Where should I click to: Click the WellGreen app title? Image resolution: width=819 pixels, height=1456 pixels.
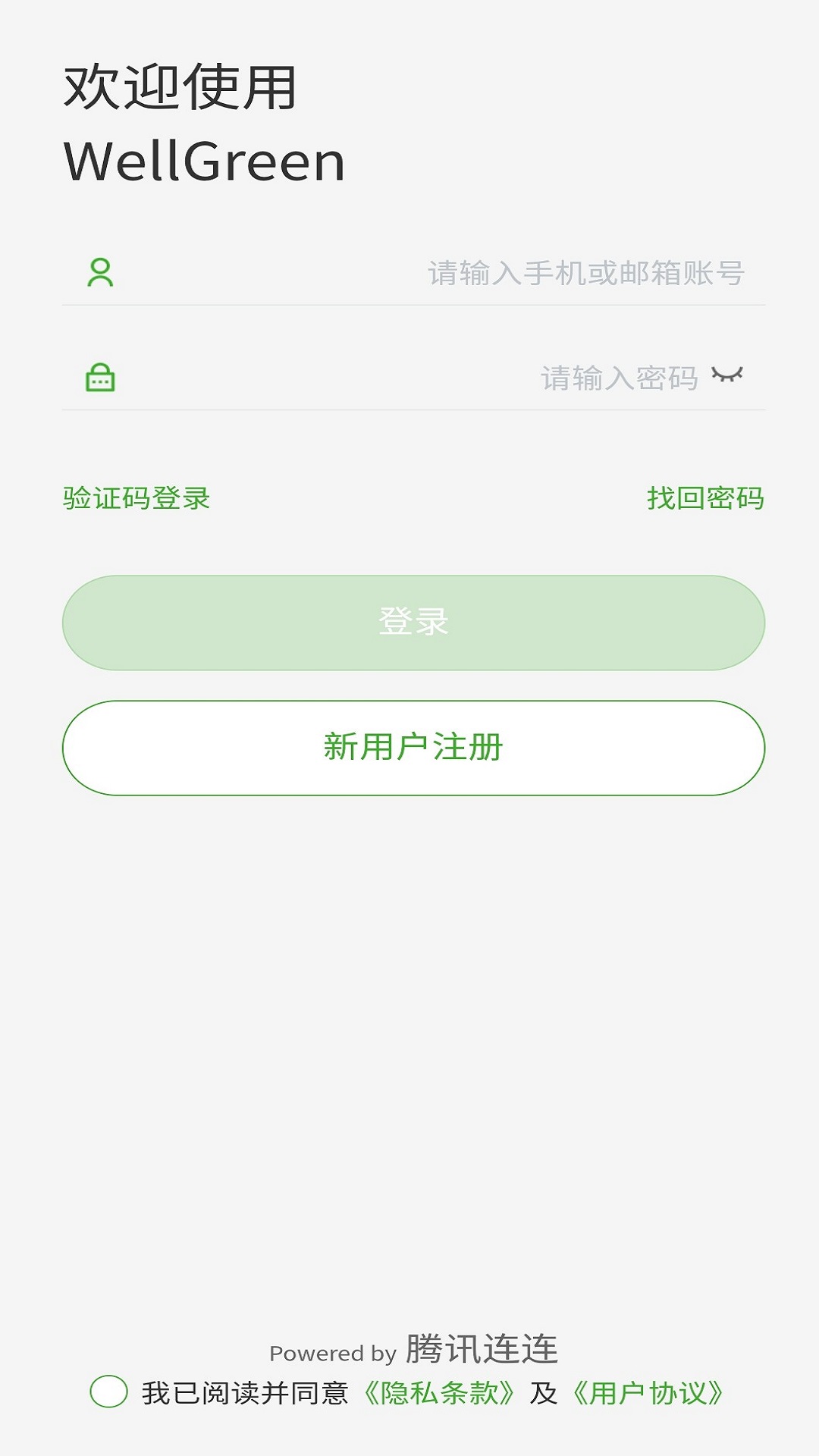click(x=206, y=161)
